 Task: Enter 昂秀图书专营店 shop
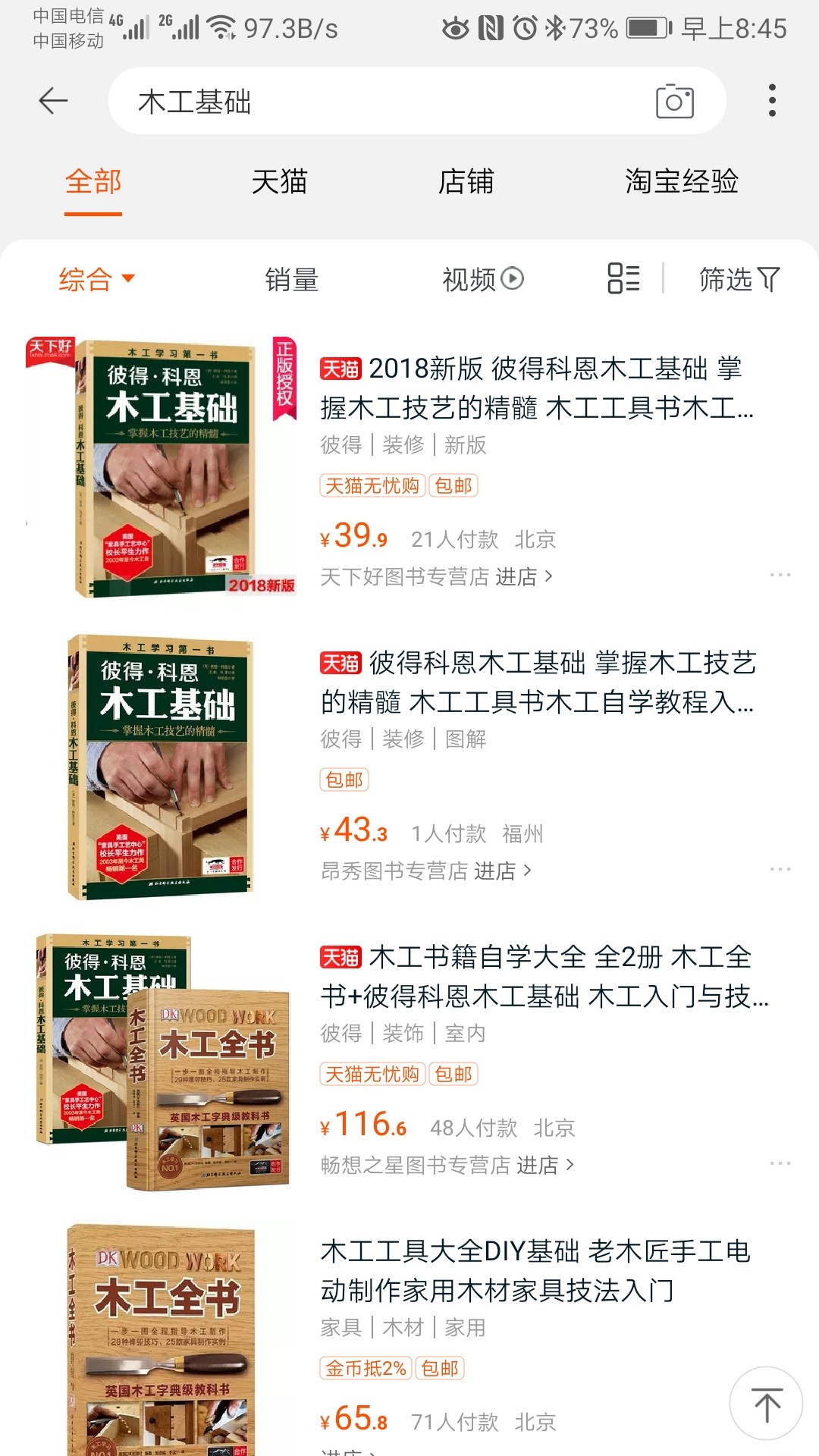pos(425,871)
